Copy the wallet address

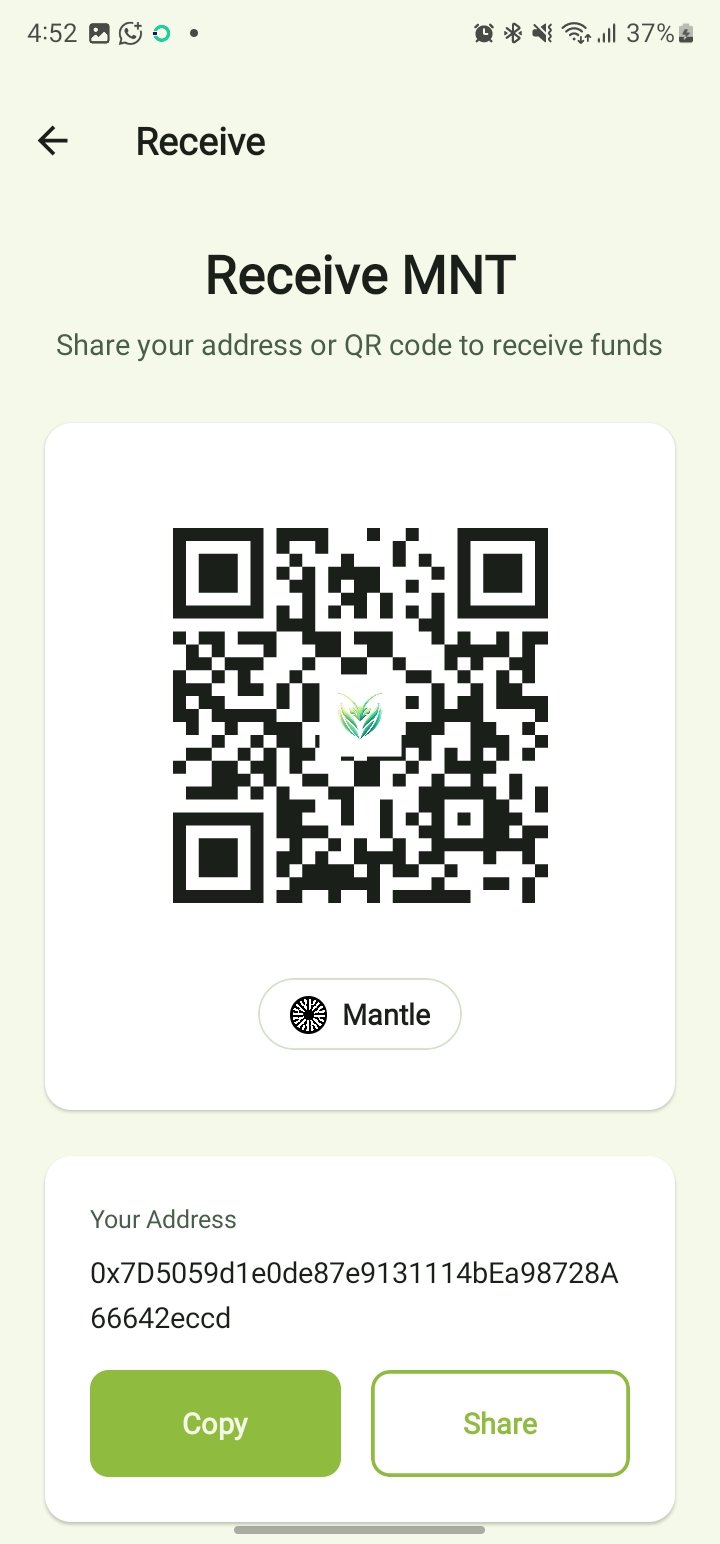coord(215,1423)
